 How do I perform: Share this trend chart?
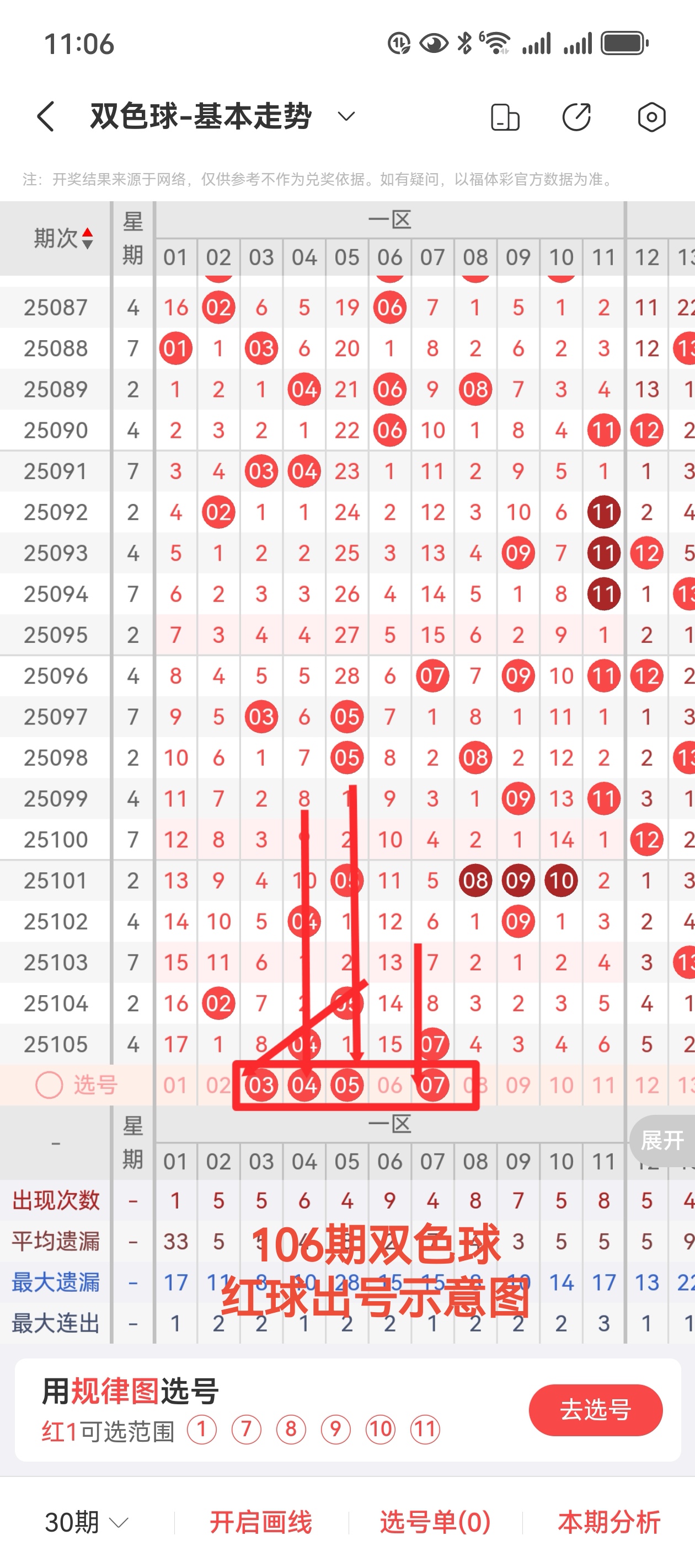(x=576, y=117)
